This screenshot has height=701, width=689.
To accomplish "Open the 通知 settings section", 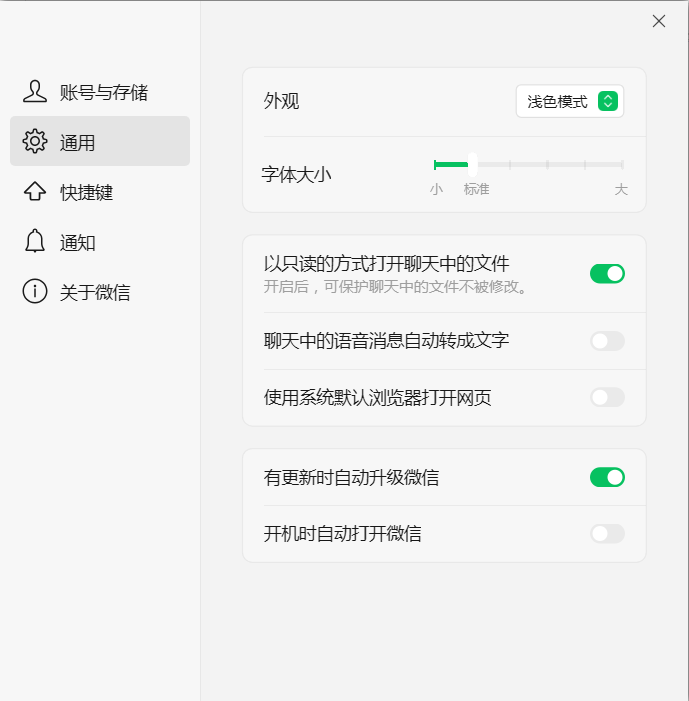I will click(100, 242).
